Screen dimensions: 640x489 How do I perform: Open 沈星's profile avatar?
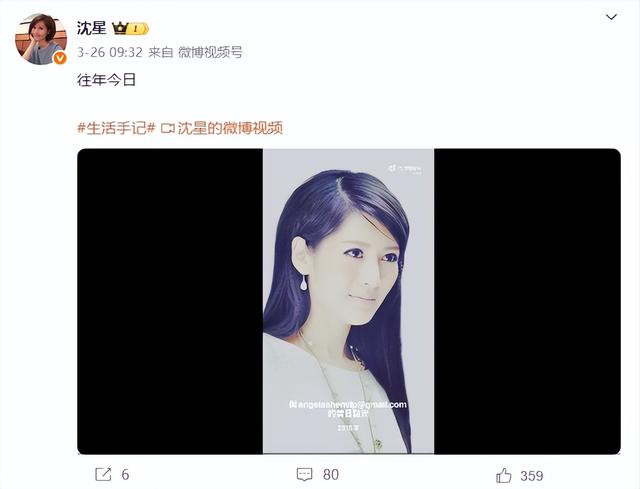click(x=40, y=39)
